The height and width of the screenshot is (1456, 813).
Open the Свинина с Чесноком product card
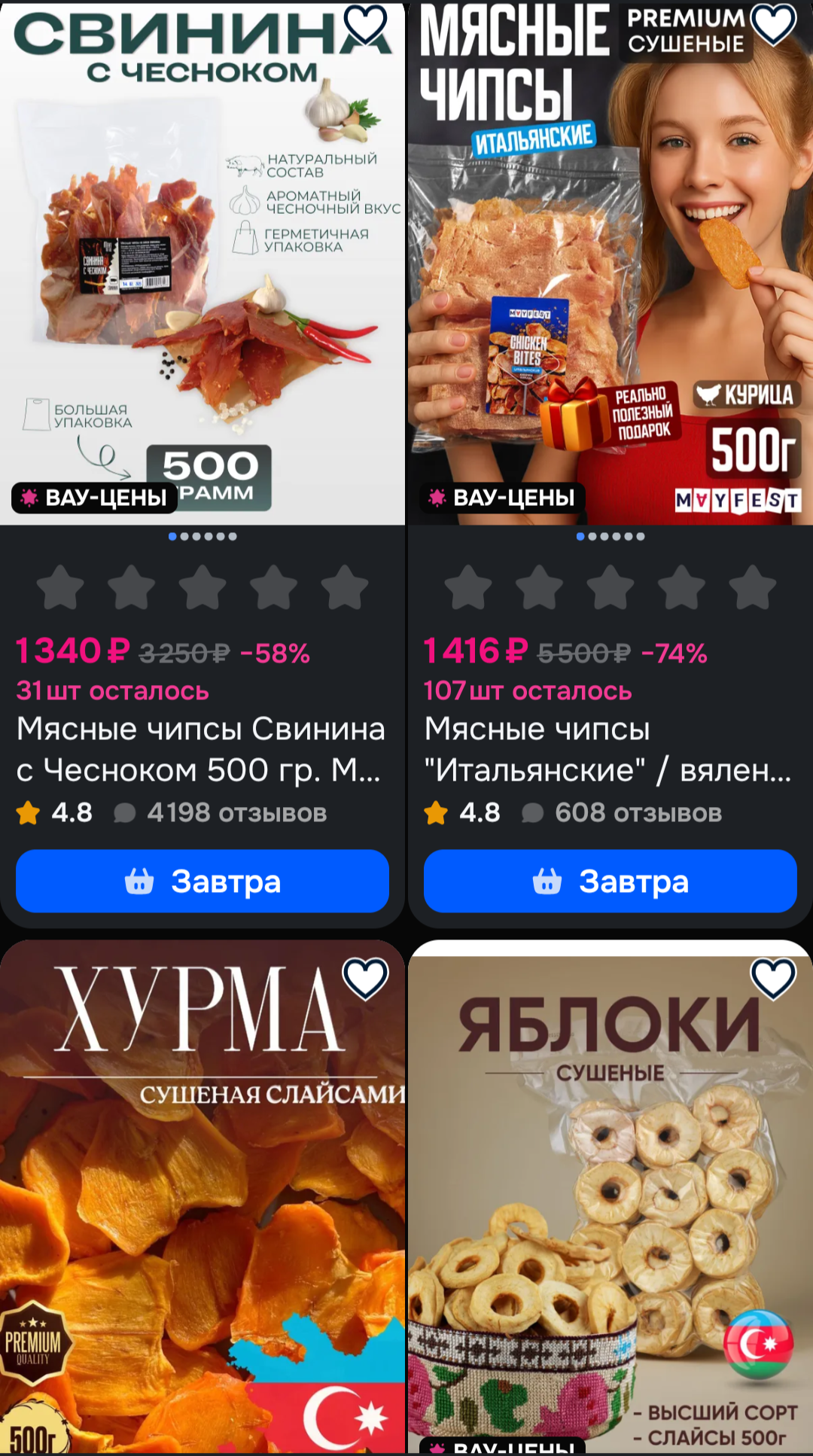201,749
